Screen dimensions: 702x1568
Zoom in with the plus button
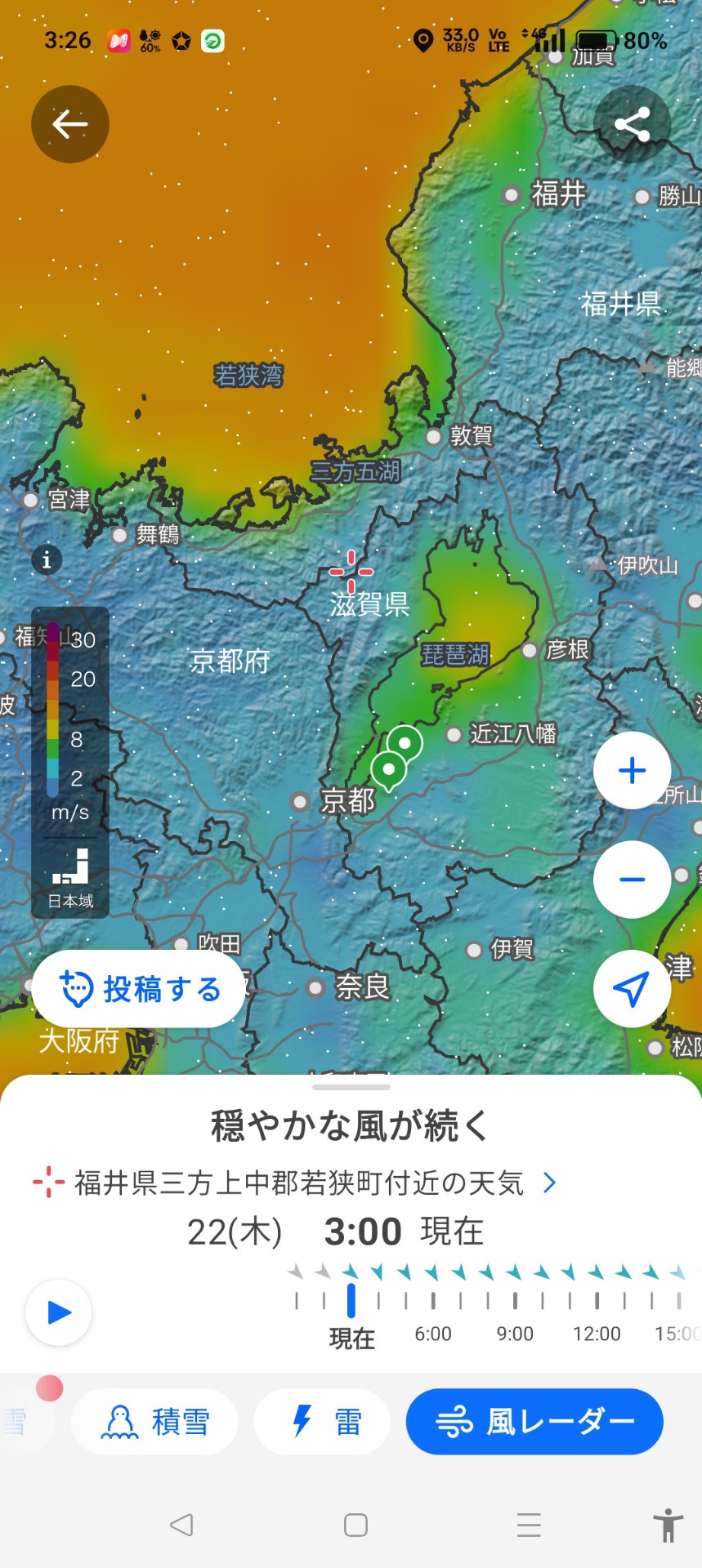632,770
